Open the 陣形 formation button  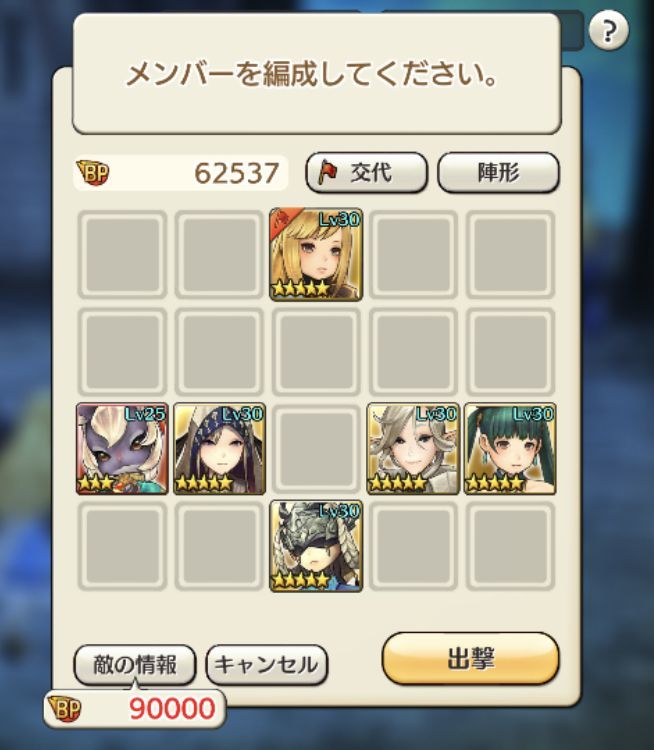[x=498, y=172]
